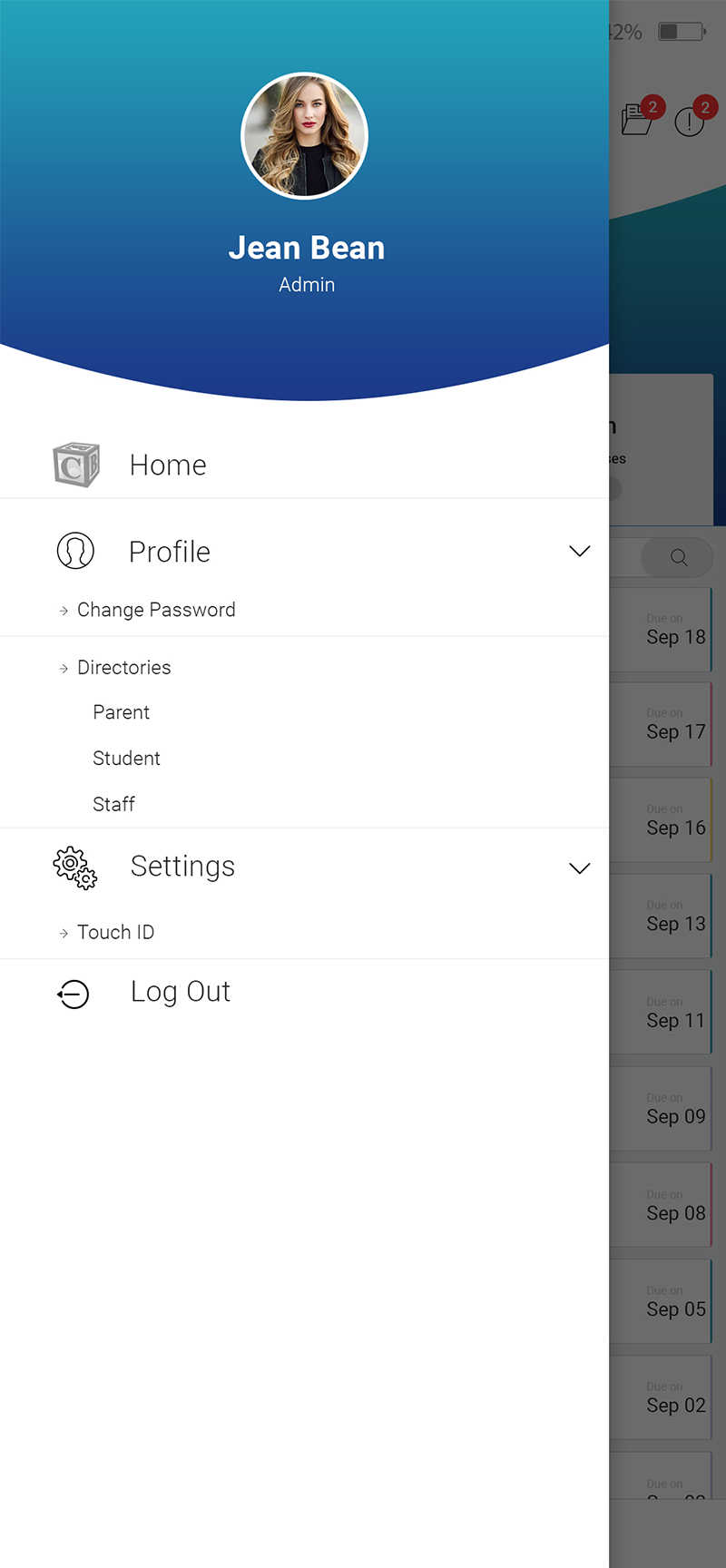This screenshot has height=1568, width=726.
Task: Open the card due Sep 05
Action: [x=662, y=1301]
